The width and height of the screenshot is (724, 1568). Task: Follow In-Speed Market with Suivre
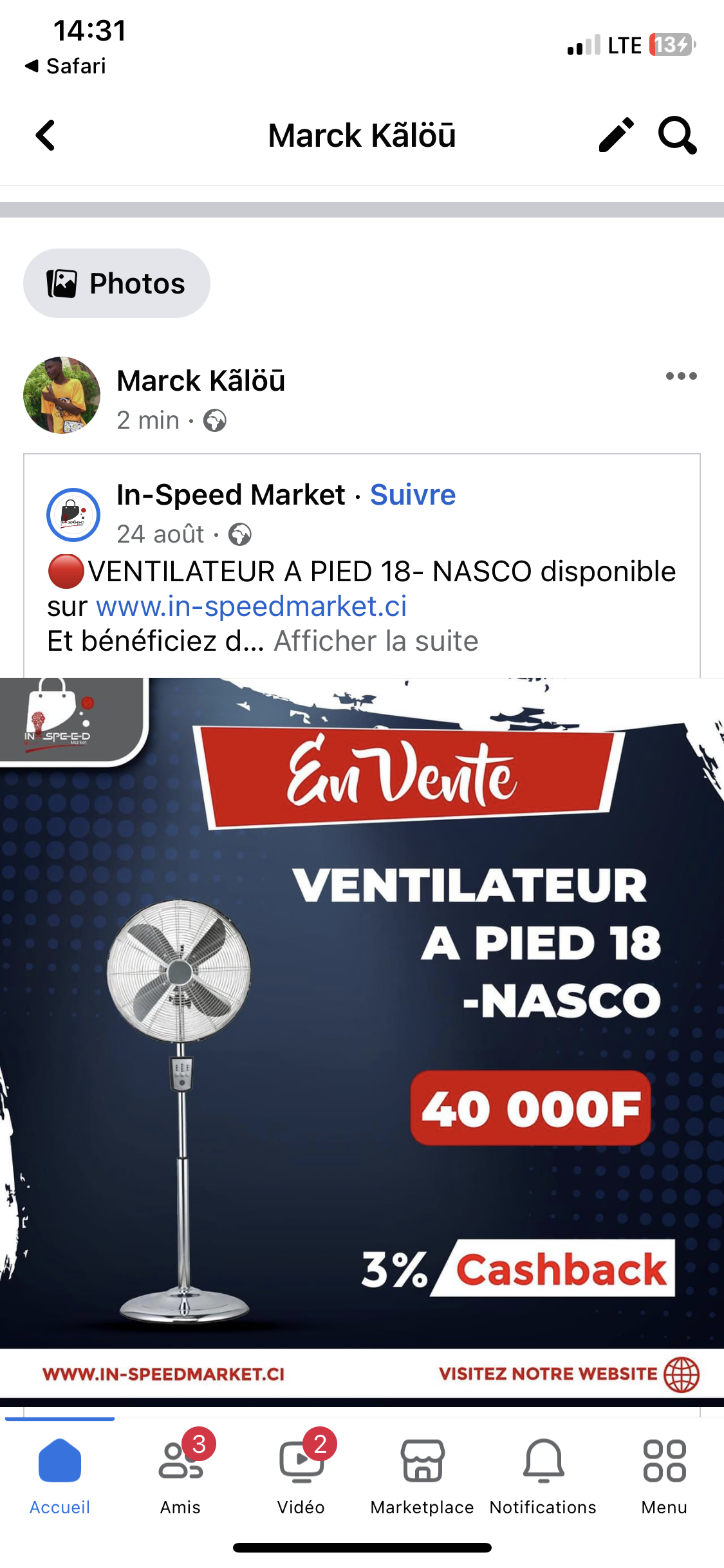[413, 495]
